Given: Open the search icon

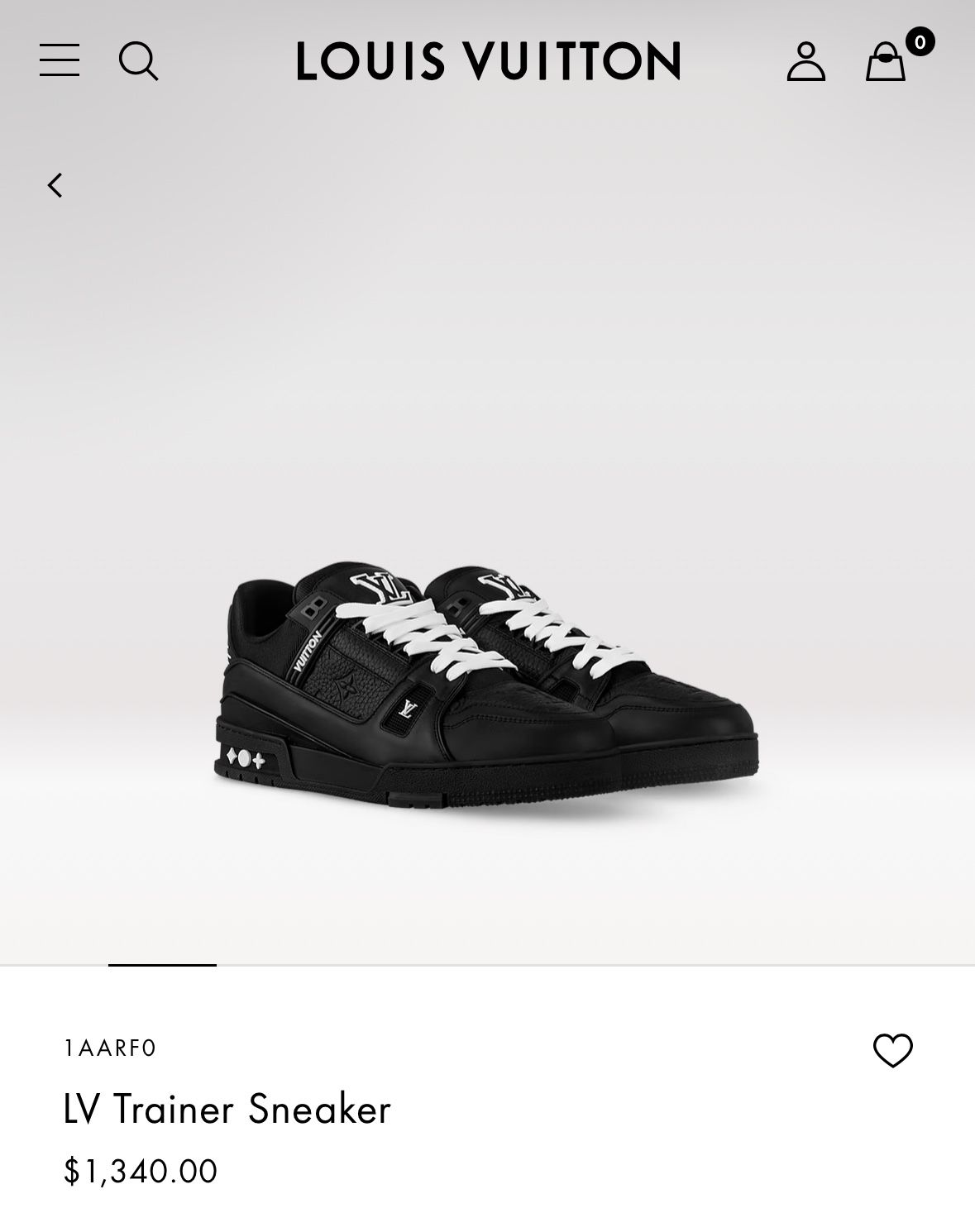Looking at the screenshot, I should 138,61.
